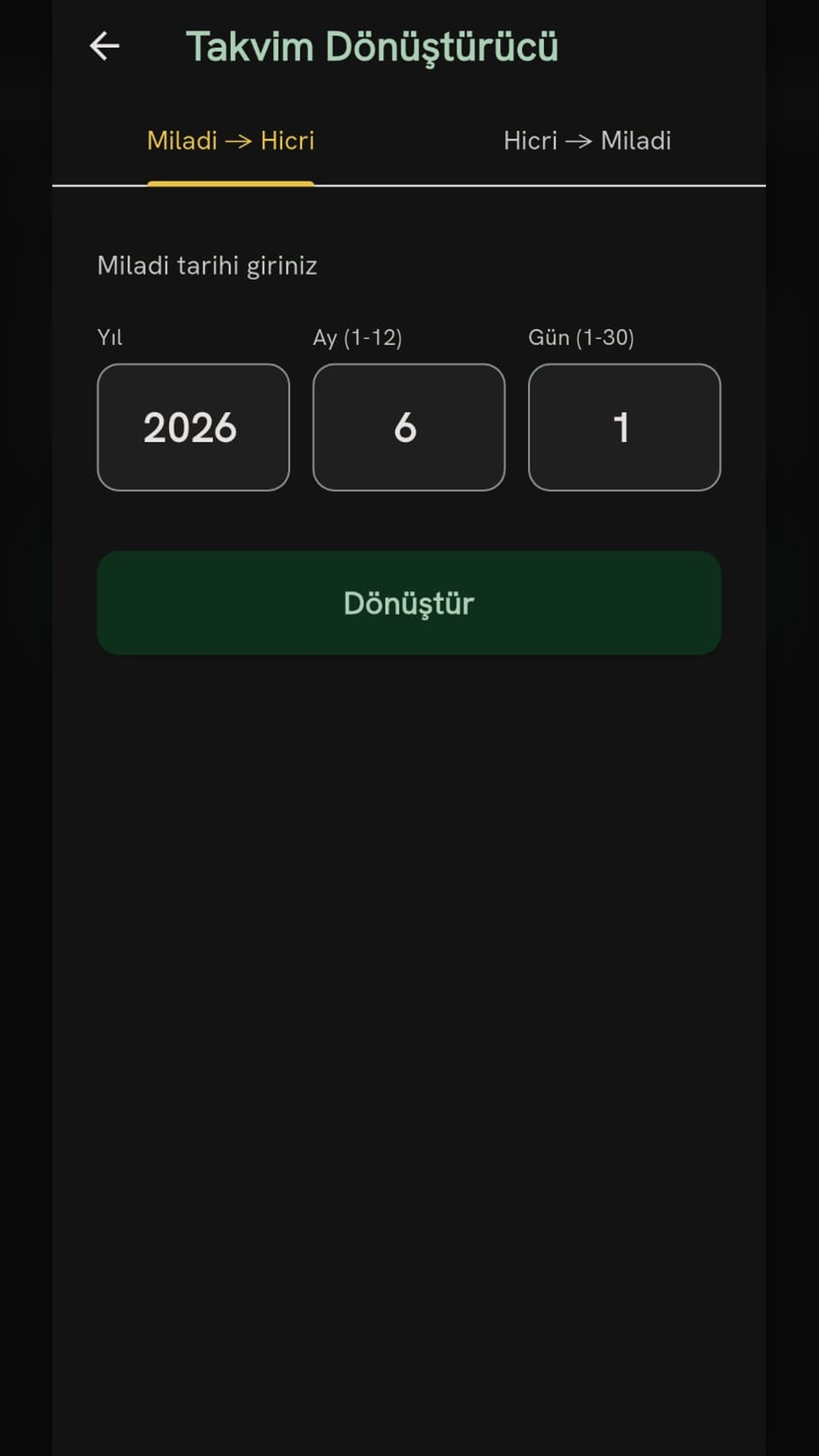Focus the Gün (1-30) day field

624,427
